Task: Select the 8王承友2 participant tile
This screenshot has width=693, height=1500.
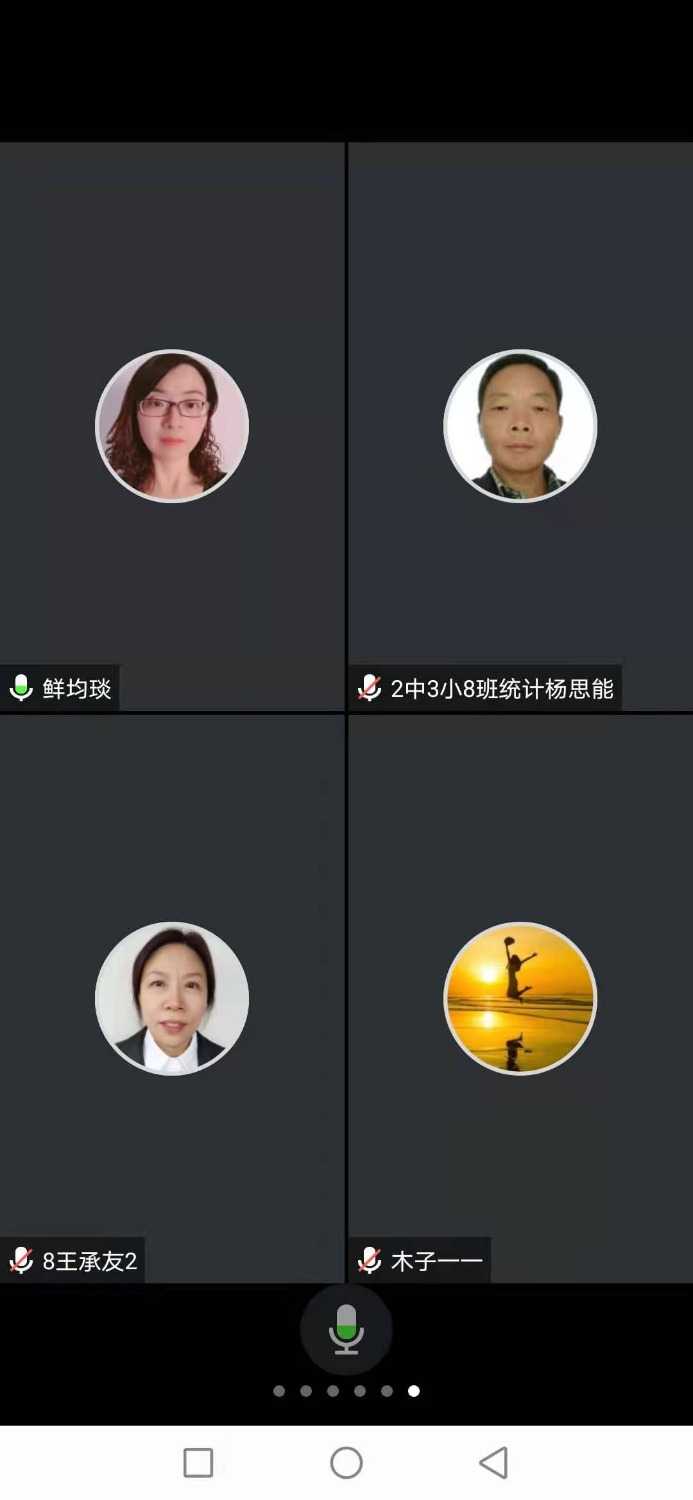Action: (x=172, y=998)
